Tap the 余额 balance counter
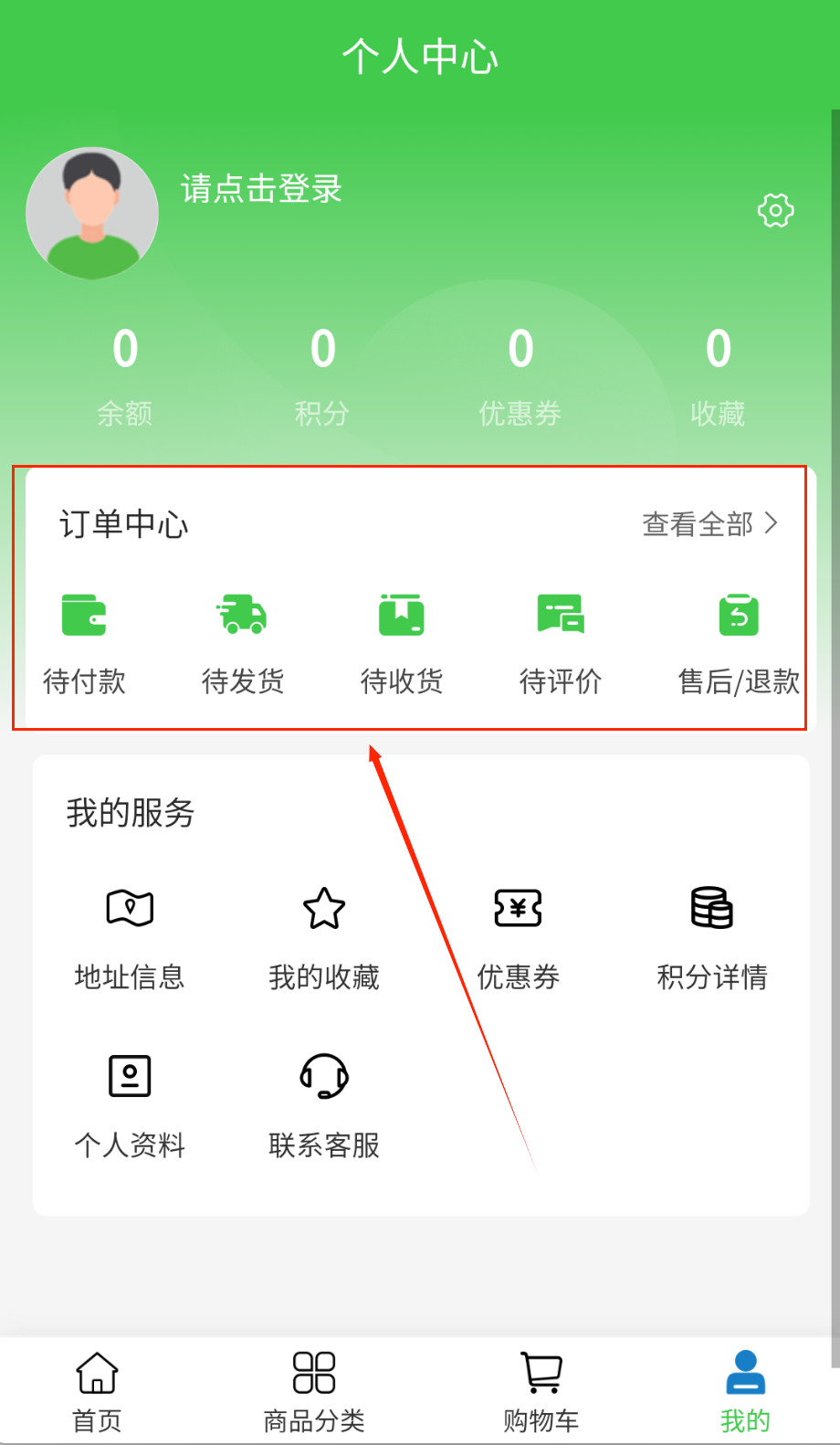 pyautogui.click(x=125, y=374)
